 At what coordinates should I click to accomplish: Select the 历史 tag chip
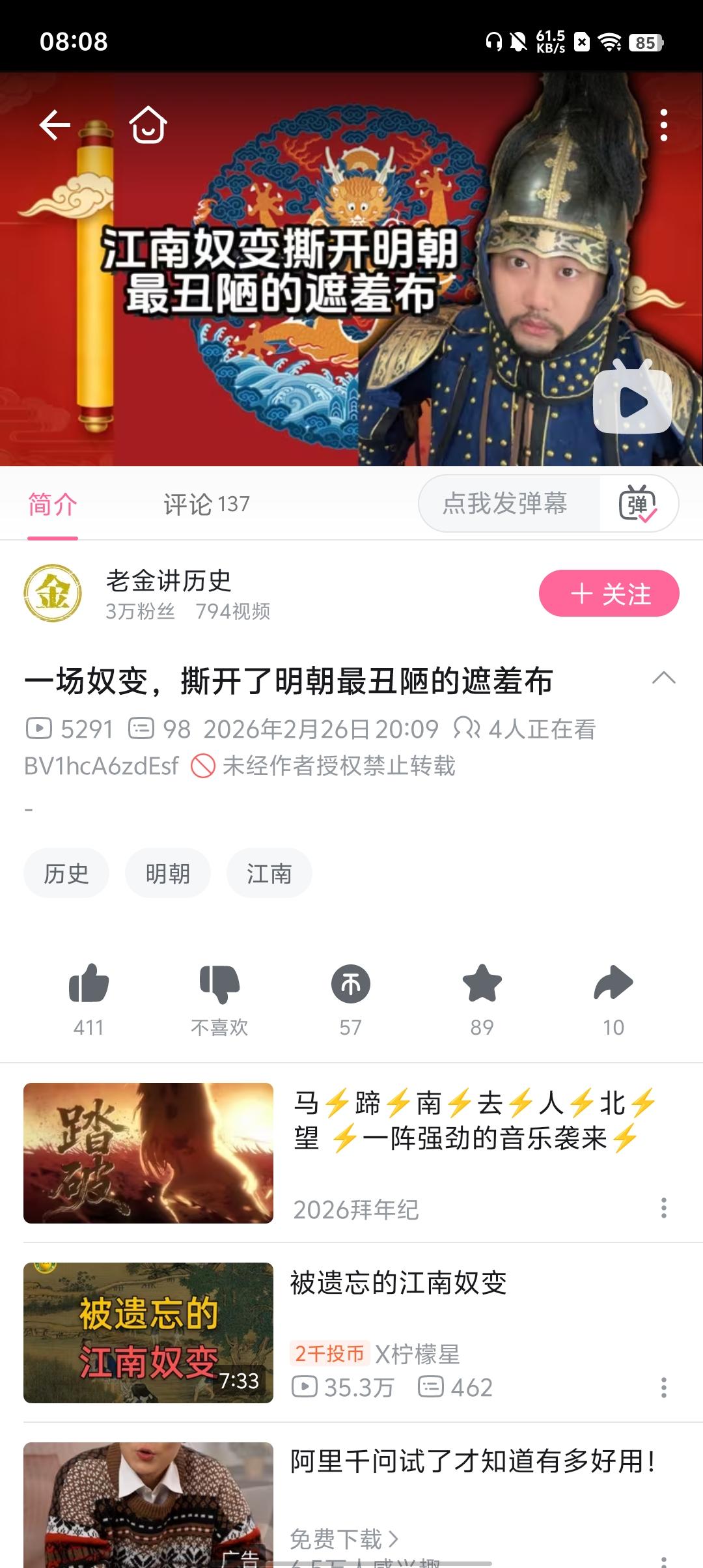[x=66, y=873]
